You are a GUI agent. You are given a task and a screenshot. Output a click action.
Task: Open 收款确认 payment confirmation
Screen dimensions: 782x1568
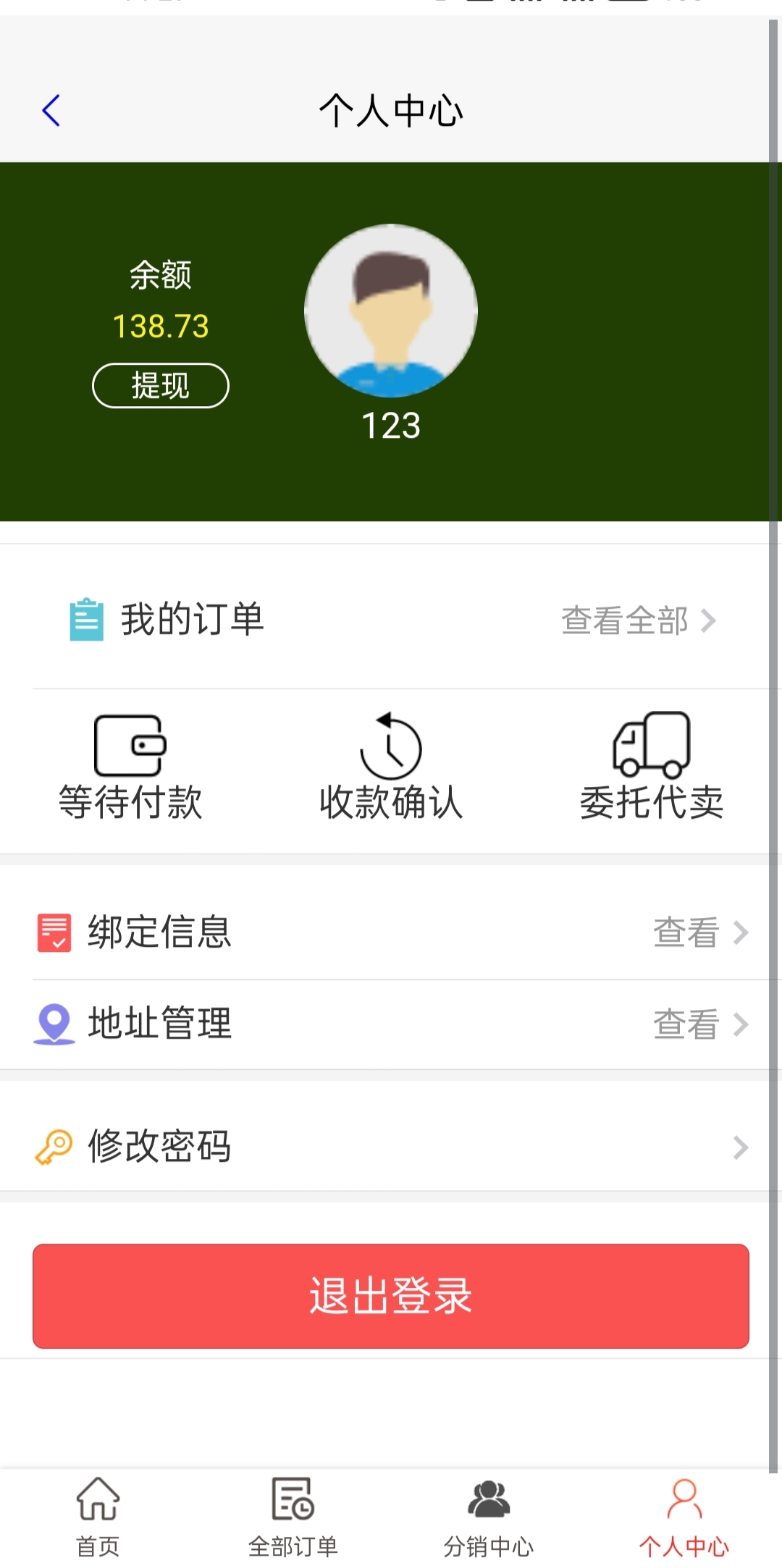(391, 767)
